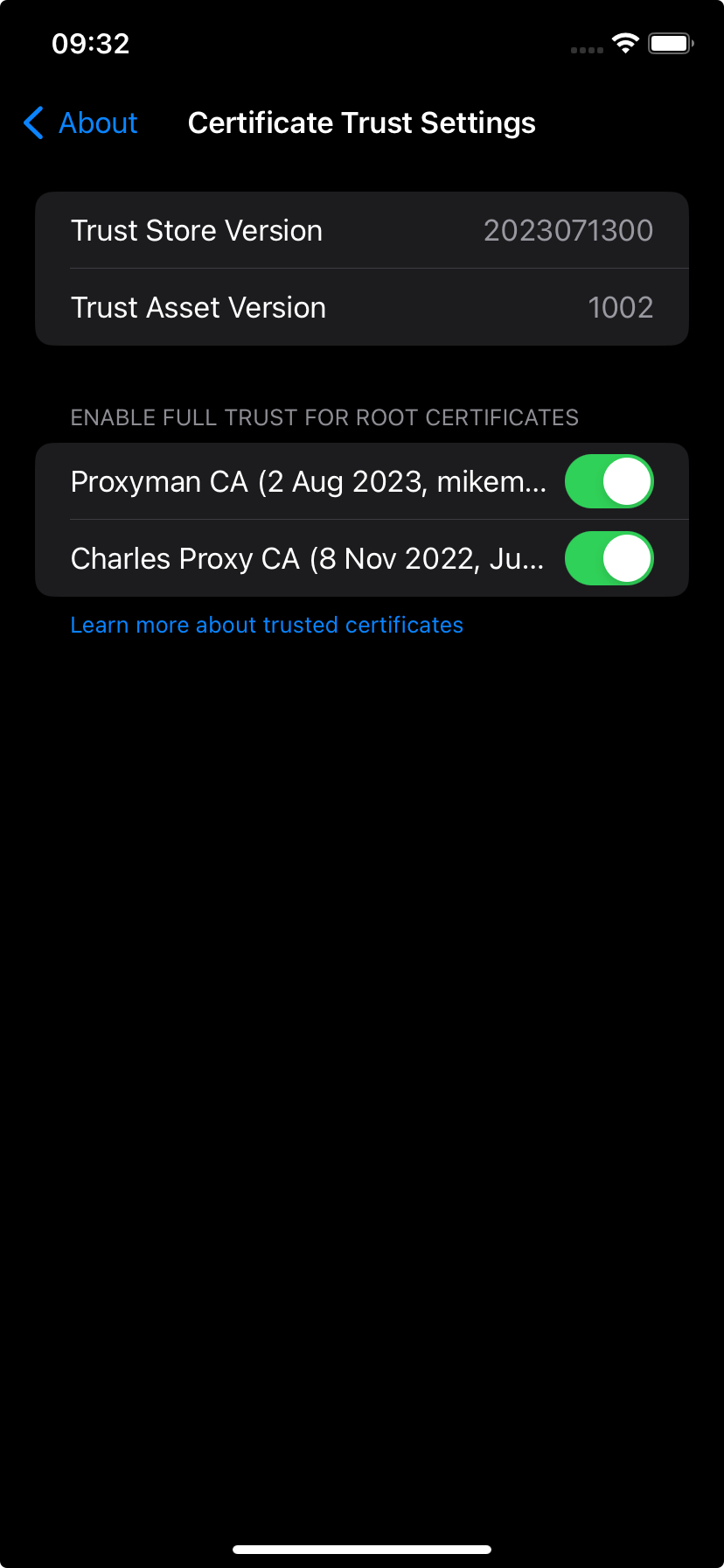The width and height of the screenshot is (724, 1568).
Task: Tap the battery indicator in the status bar
Action: point(670,43)
